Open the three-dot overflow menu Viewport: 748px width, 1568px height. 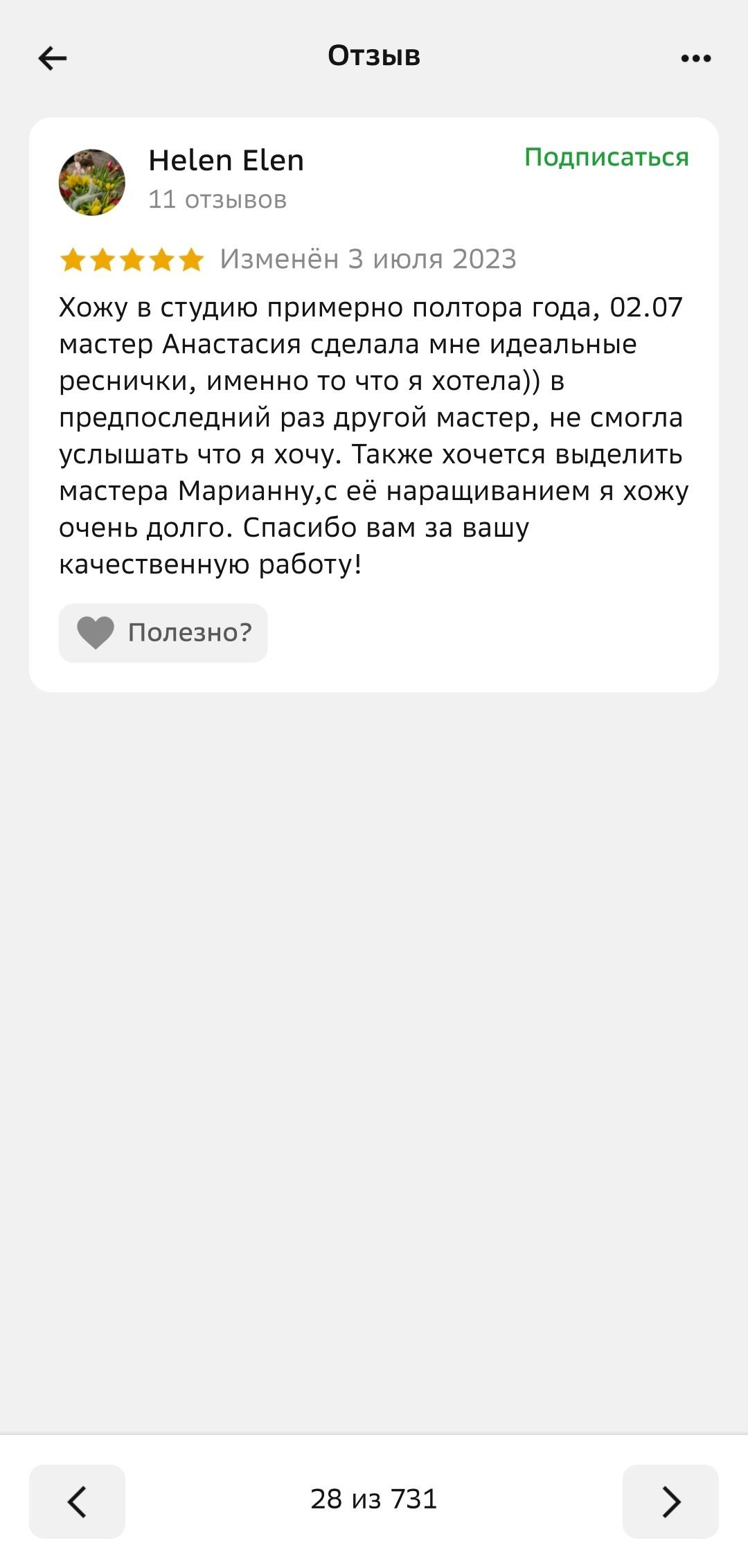[695, 58]
